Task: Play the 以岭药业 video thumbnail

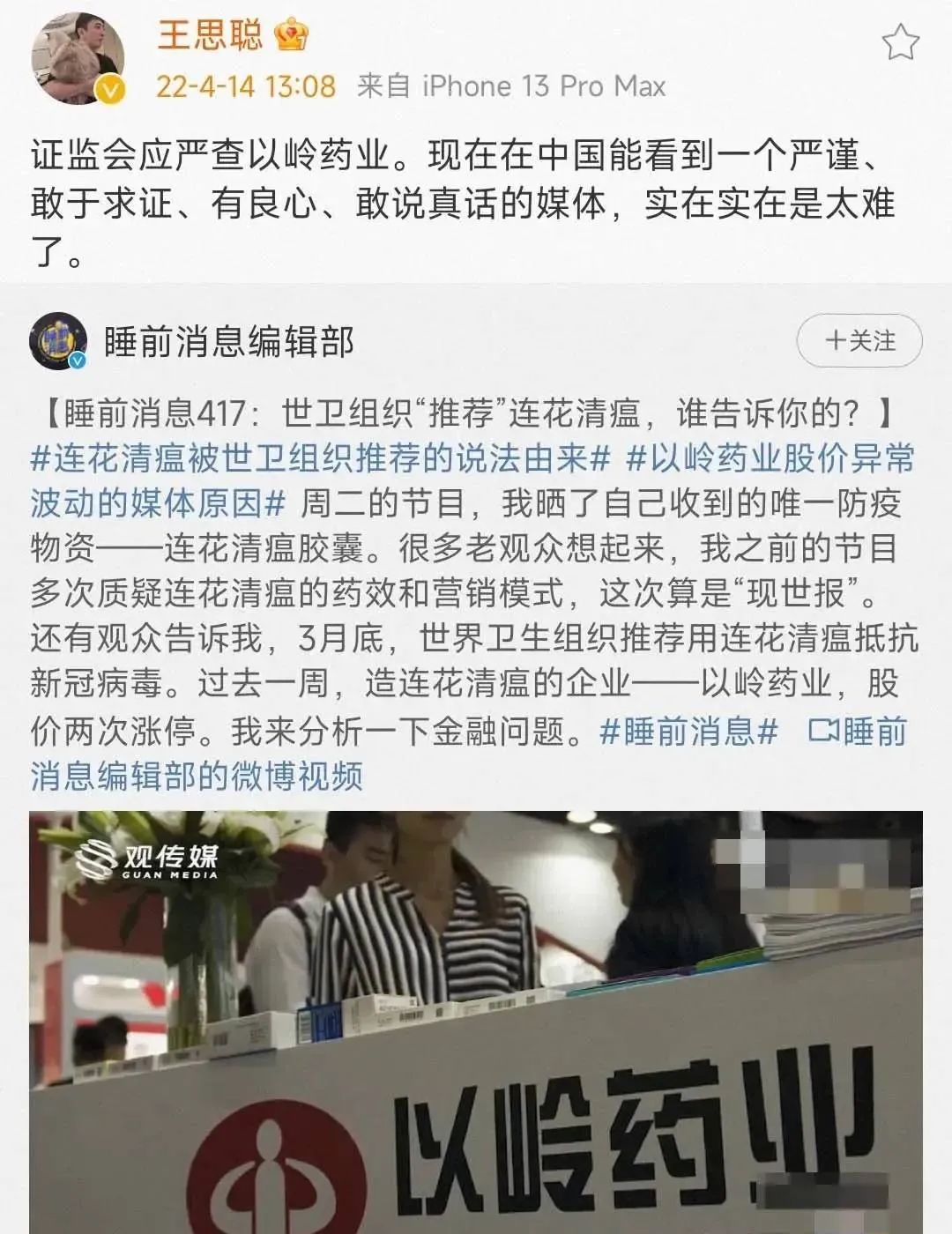Action: click(x=476, y=1022)
